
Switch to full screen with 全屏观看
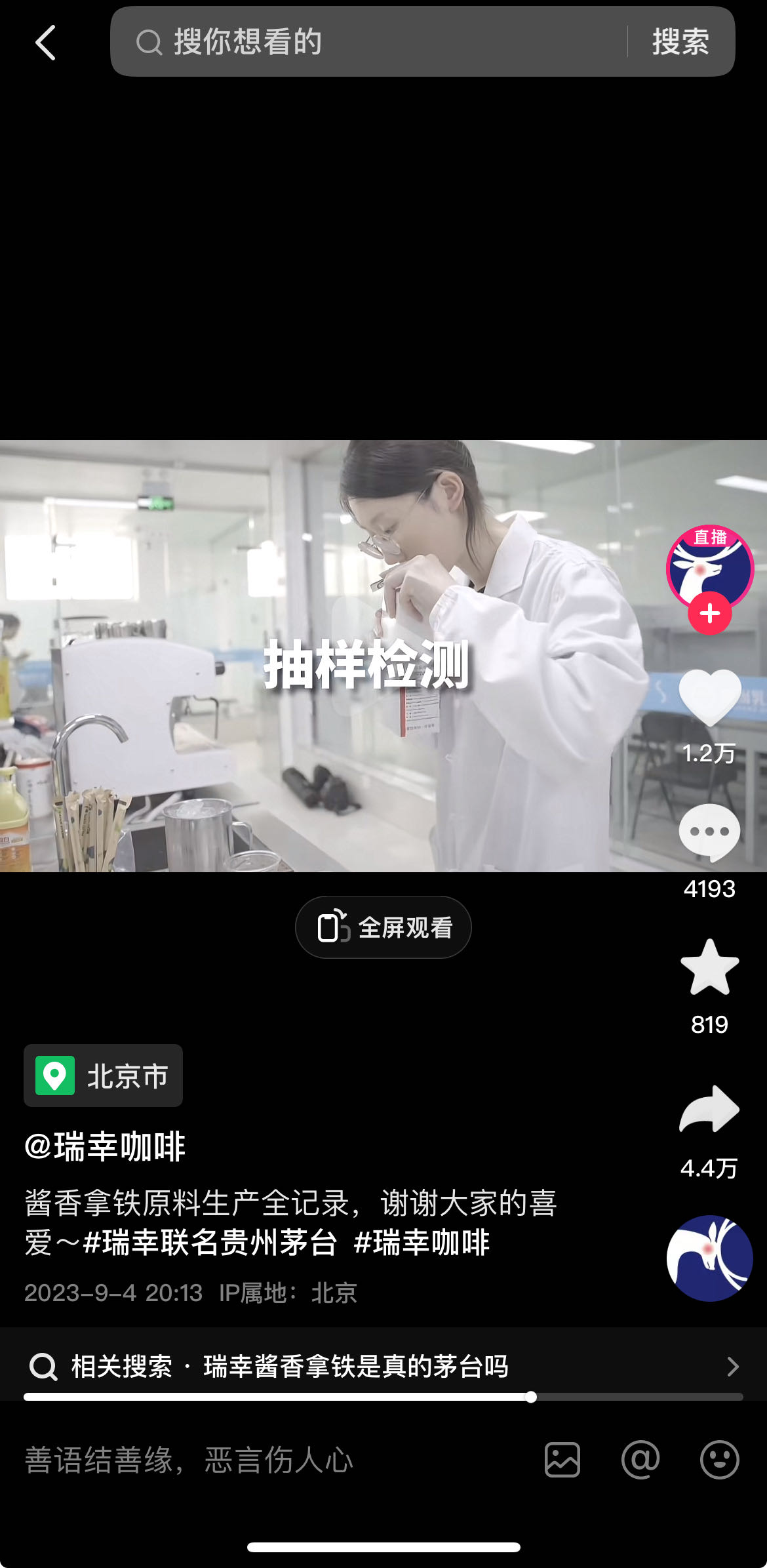pos(383,927)
